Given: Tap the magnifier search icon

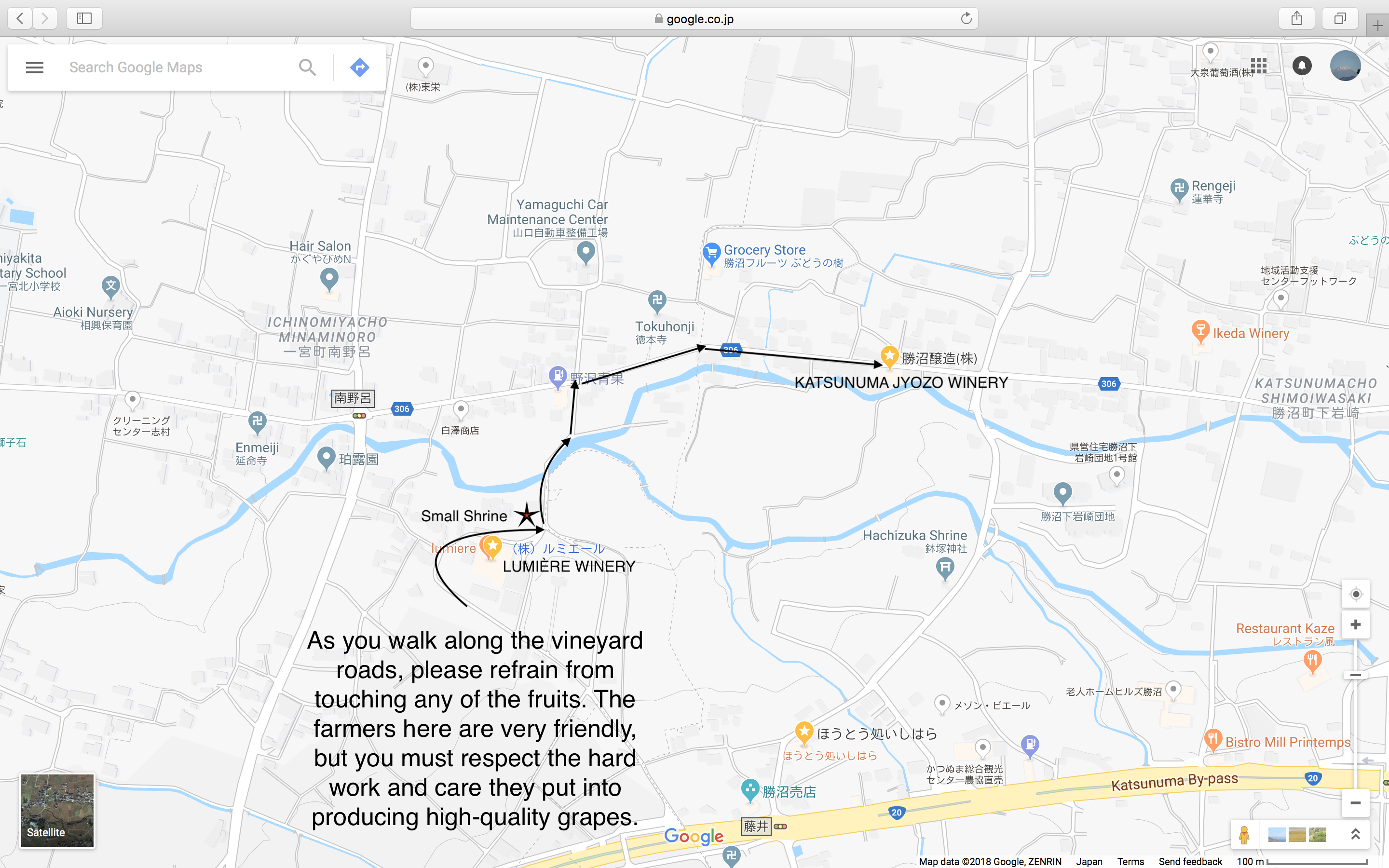Looking at the screenshot, I should [308, 68].
